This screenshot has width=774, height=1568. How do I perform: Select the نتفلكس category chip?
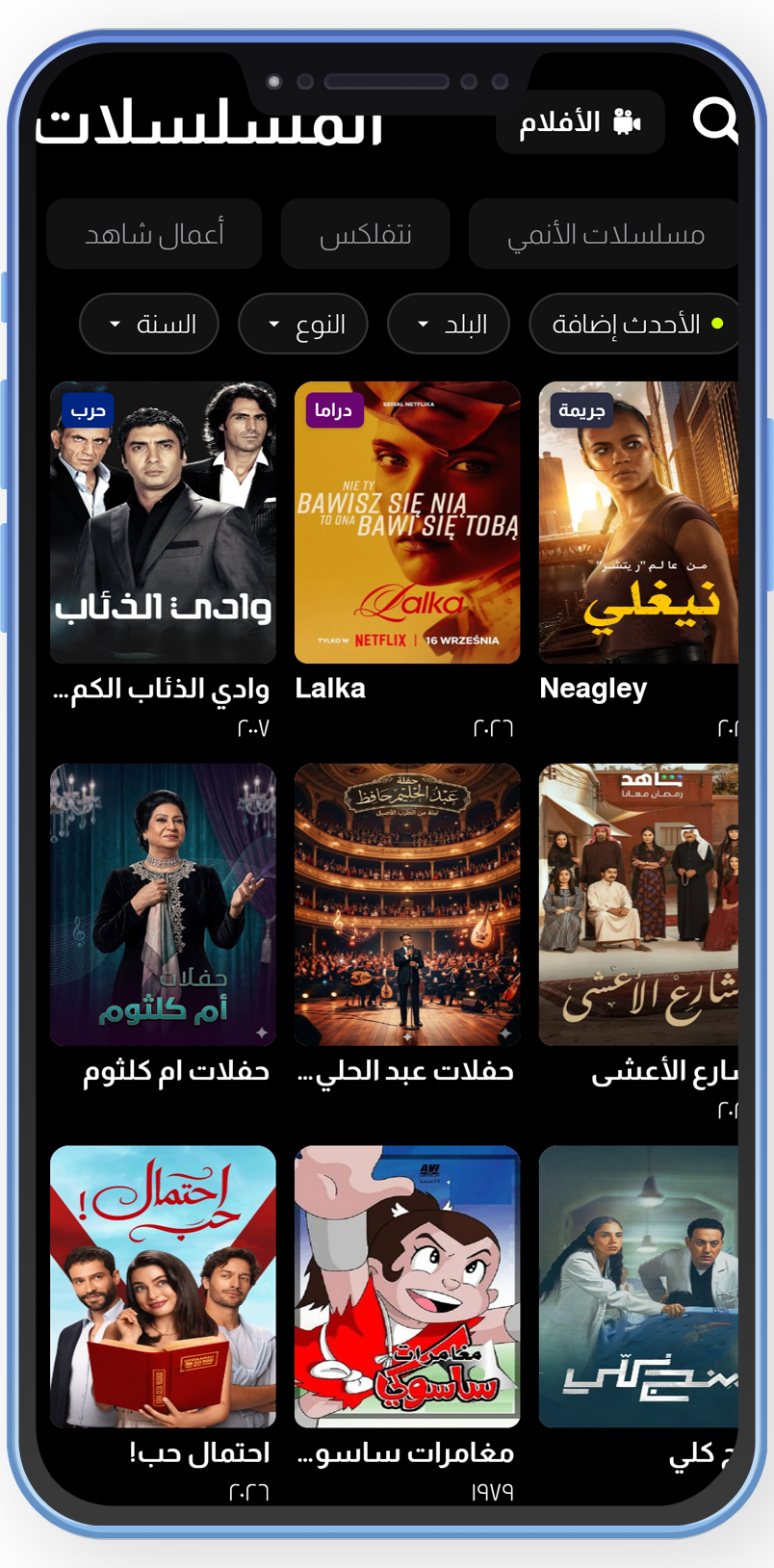(x=366, y=234)
